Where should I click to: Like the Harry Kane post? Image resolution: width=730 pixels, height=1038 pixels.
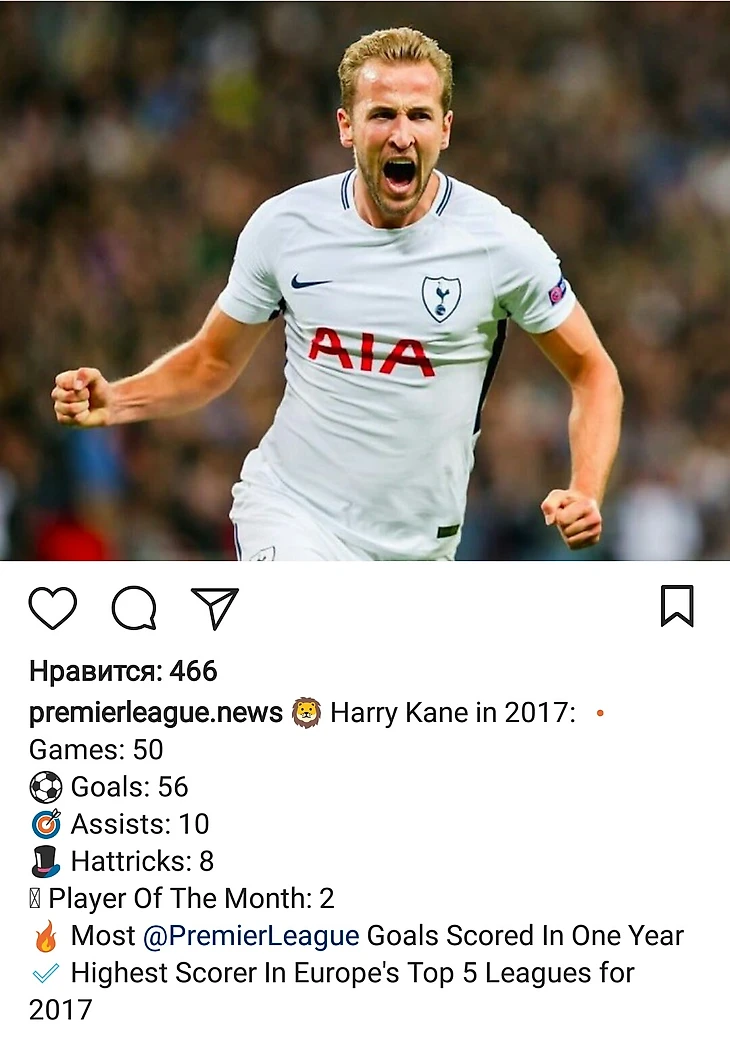[53, 607]
